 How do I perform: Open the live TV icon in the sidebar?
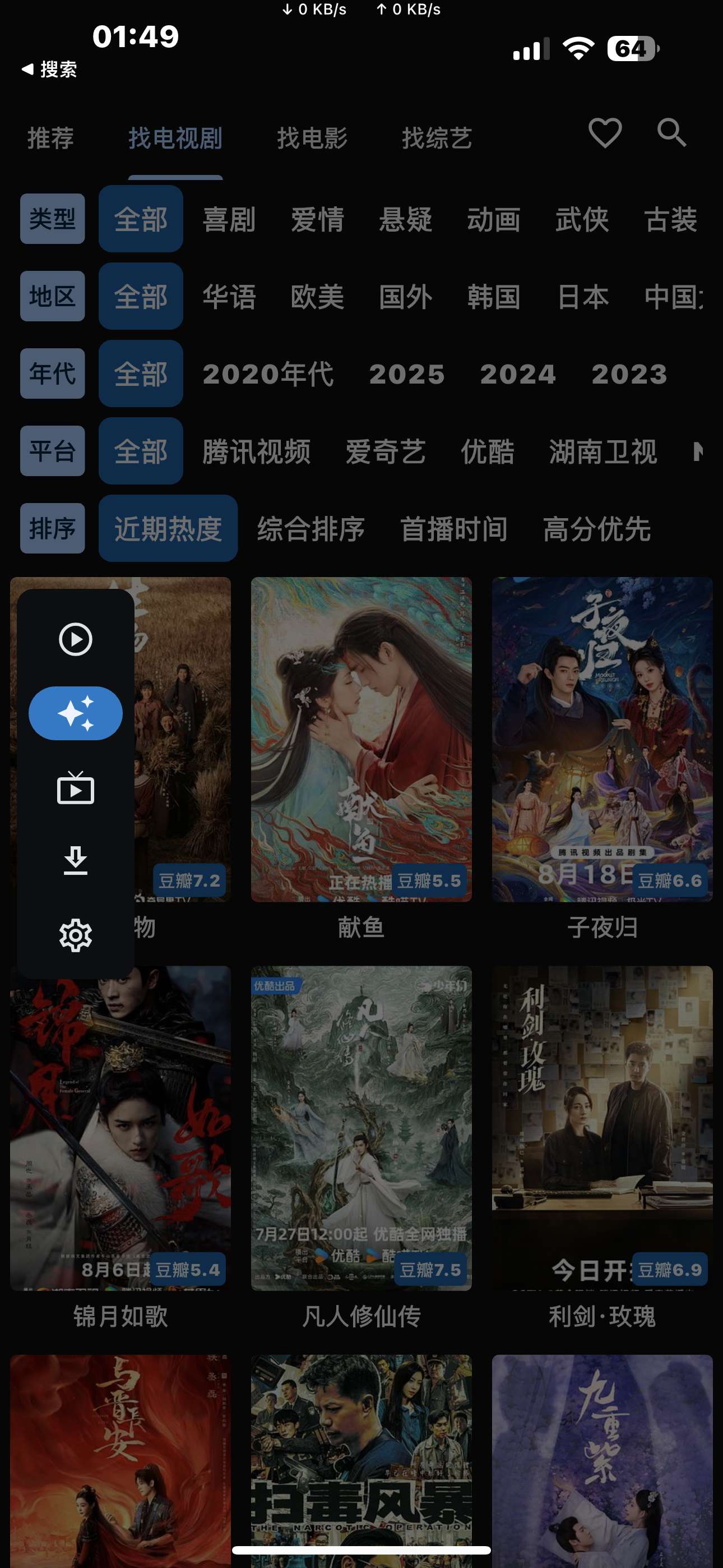(75, 788)
